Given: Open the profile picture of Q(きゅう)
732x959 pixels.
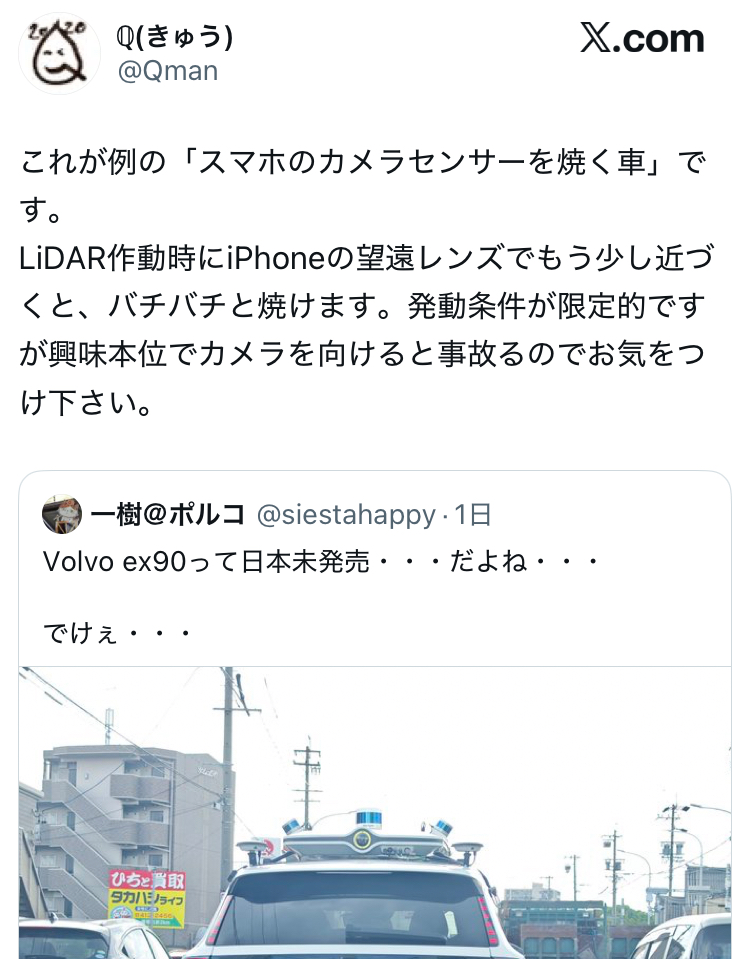Looking at the screenshot, I should click(59, 55).
